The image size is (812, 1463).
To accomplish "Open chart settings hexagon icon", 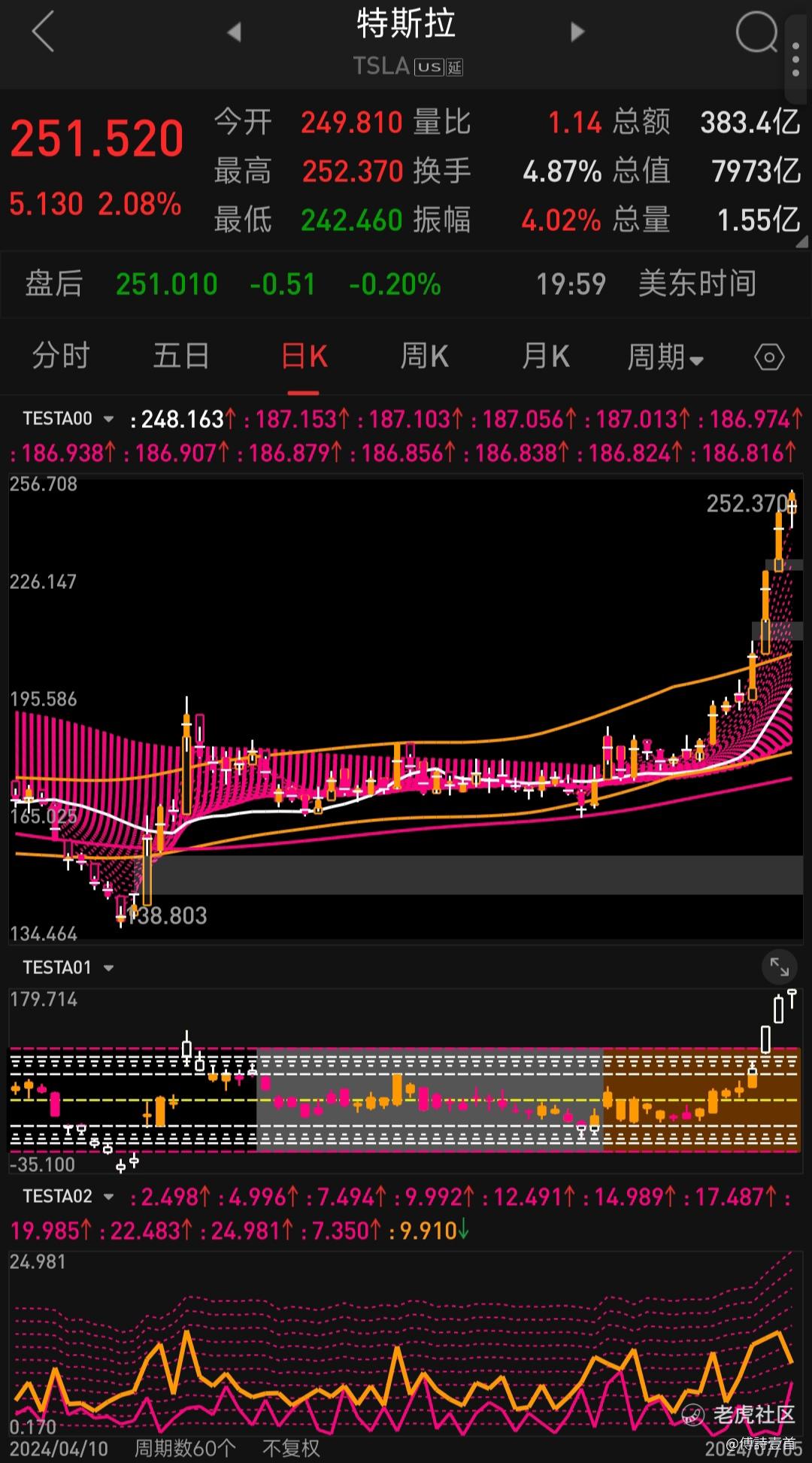I will click(x=768, y=357).
